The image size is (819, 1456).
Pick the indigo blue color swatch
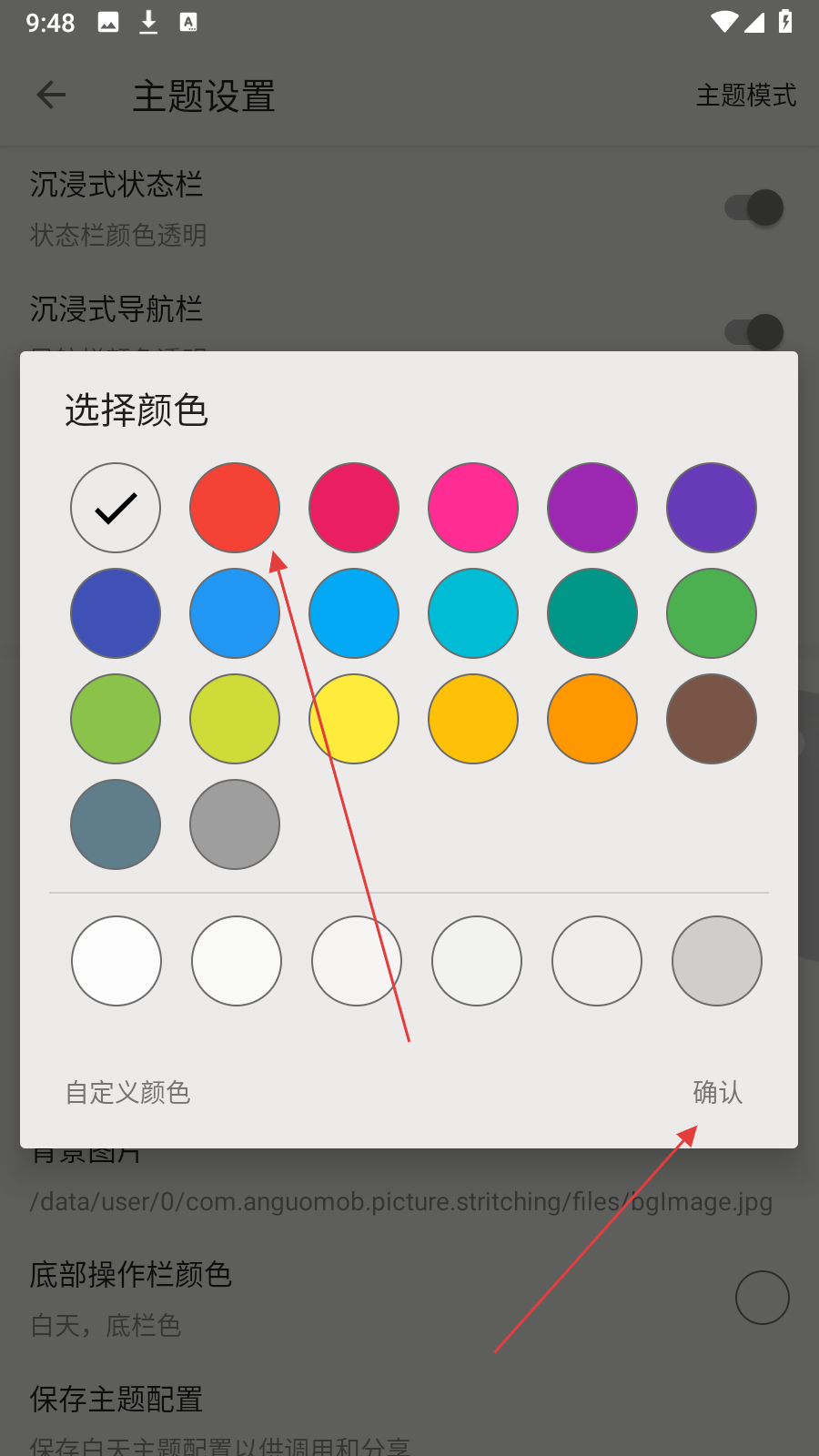(116, 613)
